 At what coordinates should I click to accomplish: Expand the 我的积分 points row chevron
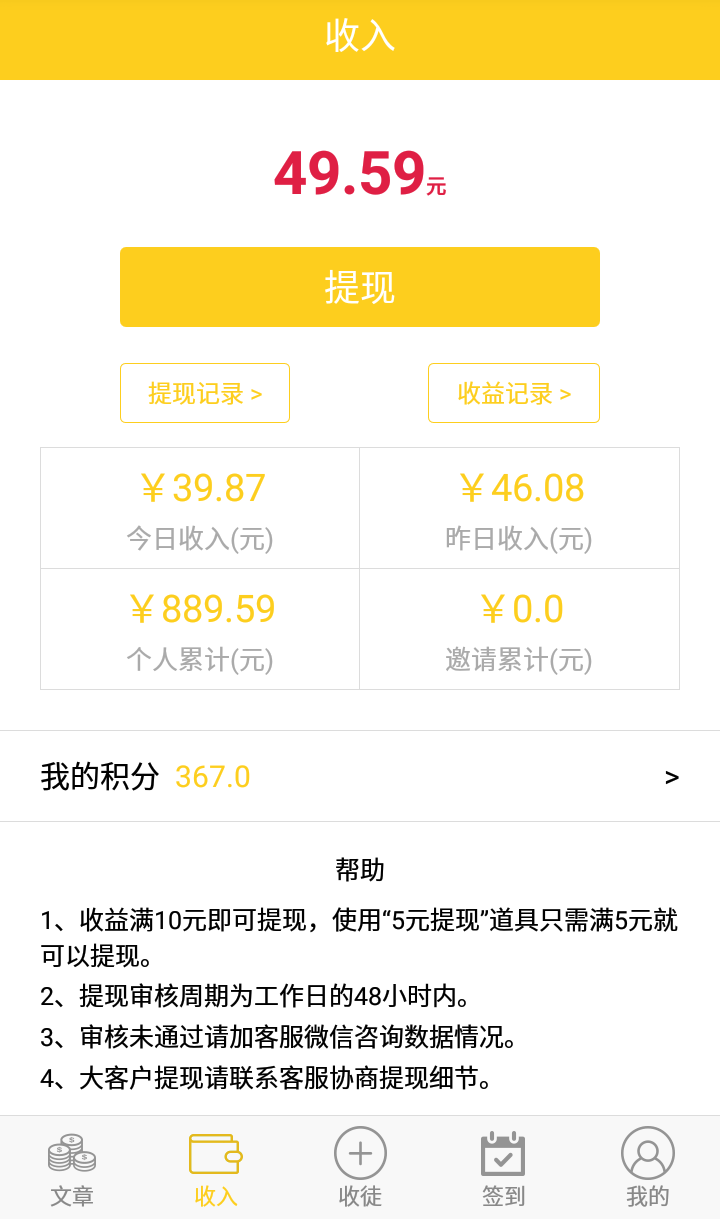(x=672, y=776)
